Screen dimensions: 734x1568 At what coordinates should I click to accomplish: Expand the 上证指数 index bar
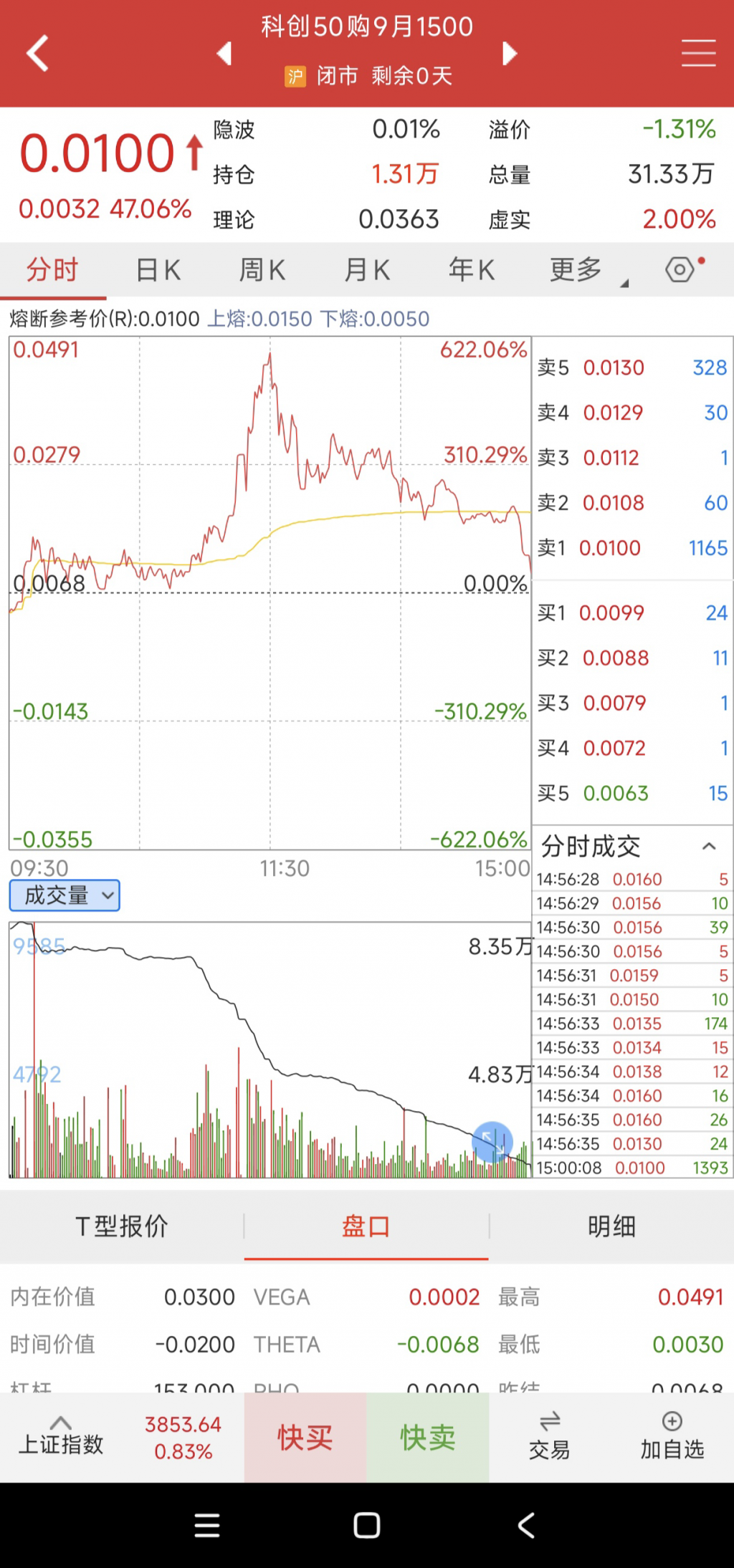click(x=61, y=1435)
